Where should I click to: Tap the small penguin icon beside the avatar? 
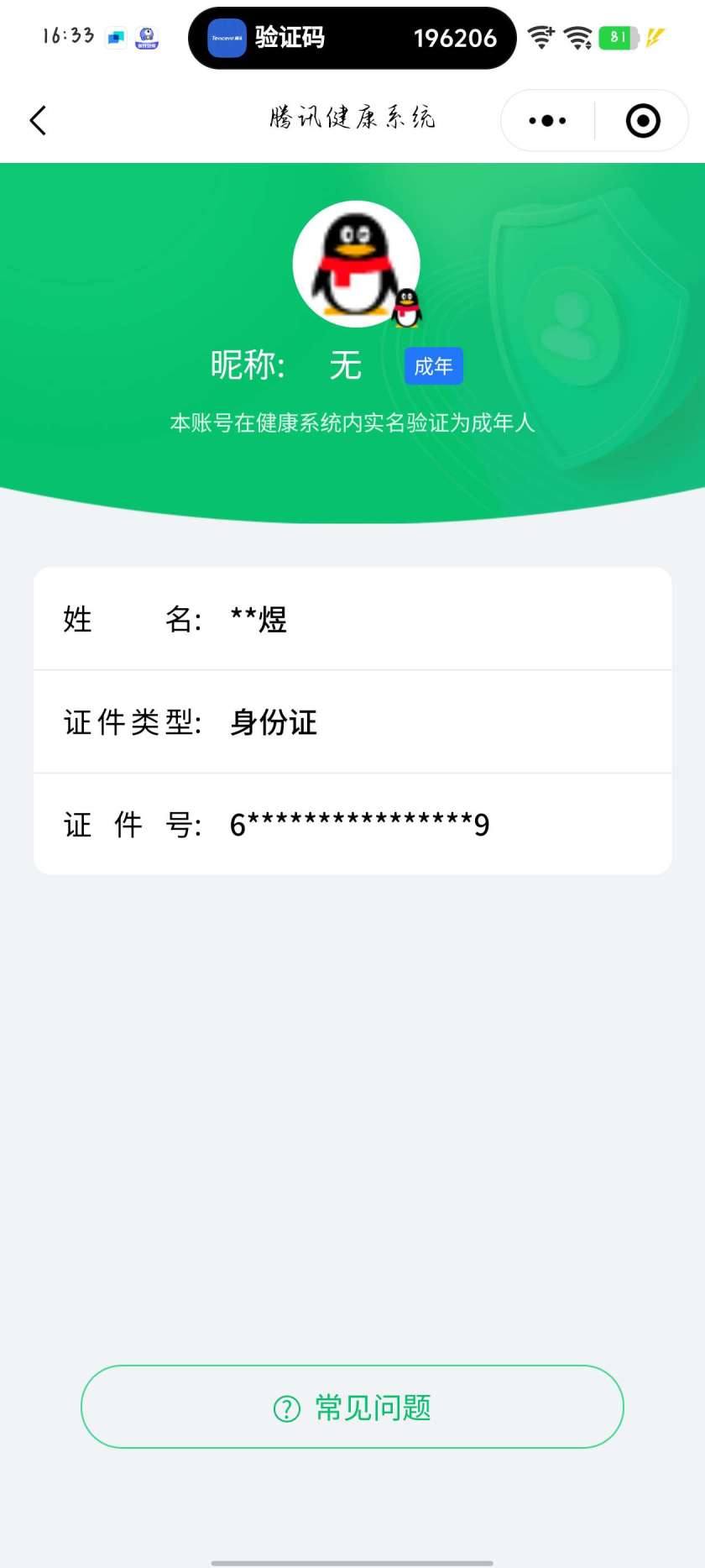click(408, 307)
